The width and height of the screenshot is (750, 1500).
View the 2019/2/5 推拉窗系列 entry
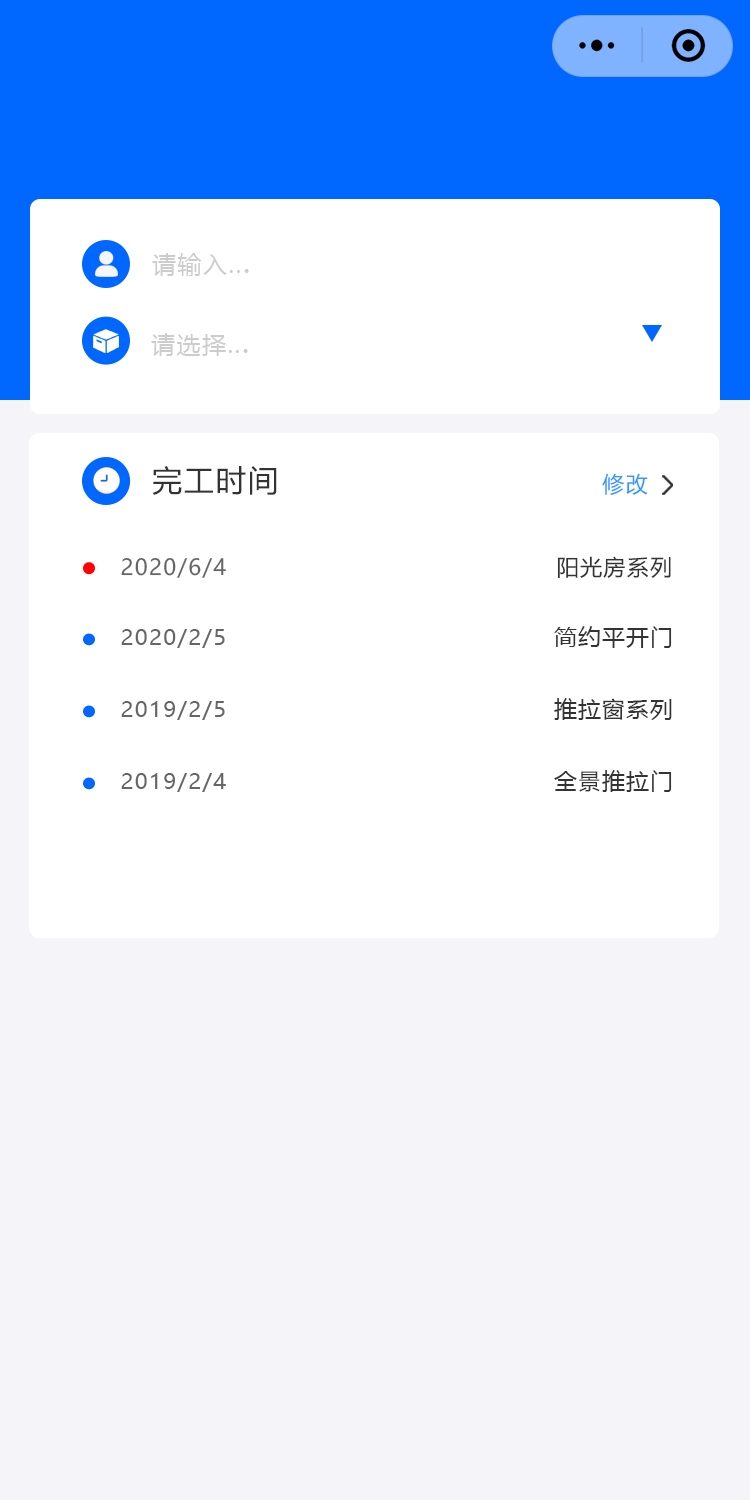[376, 710]
